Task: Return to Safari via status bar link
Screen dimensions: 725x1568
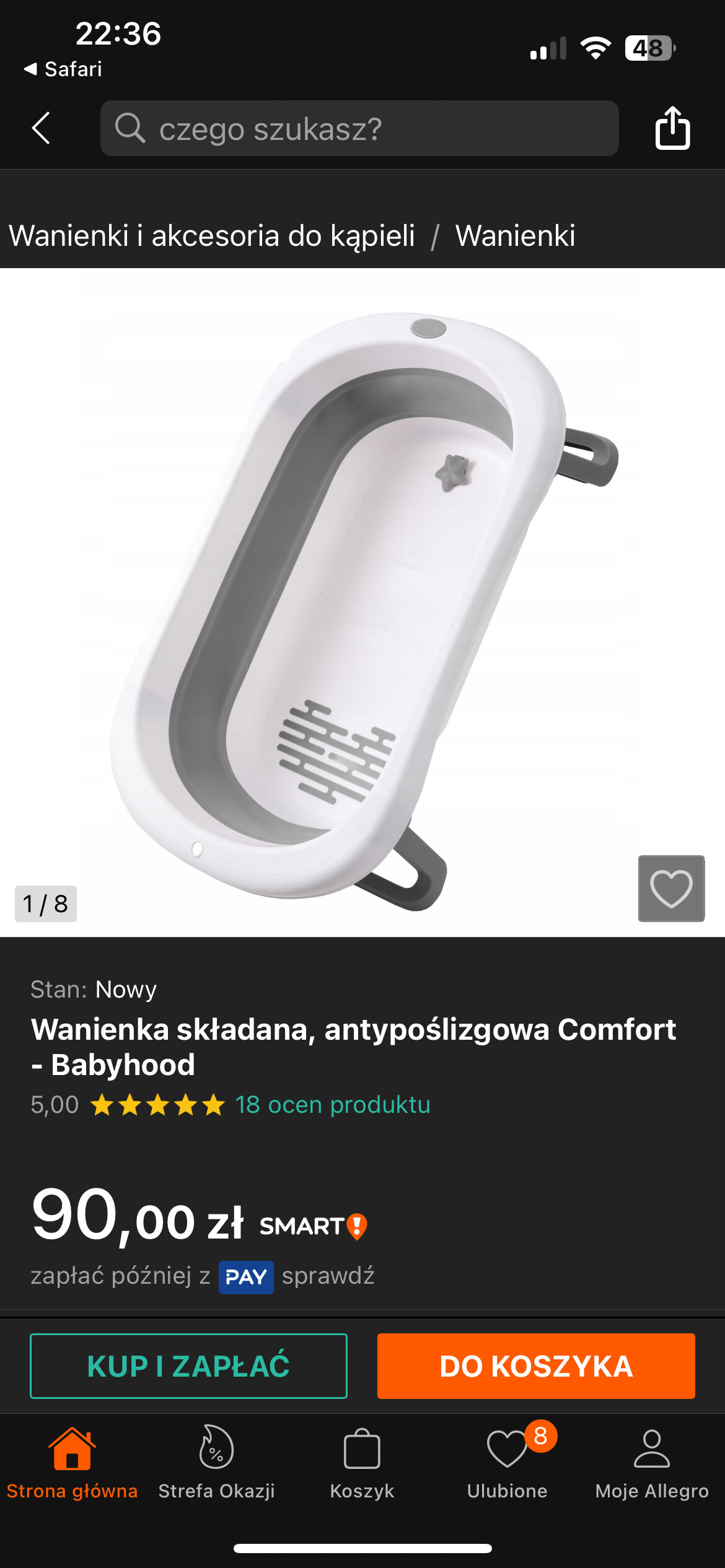Action: [x=63, y=69]
